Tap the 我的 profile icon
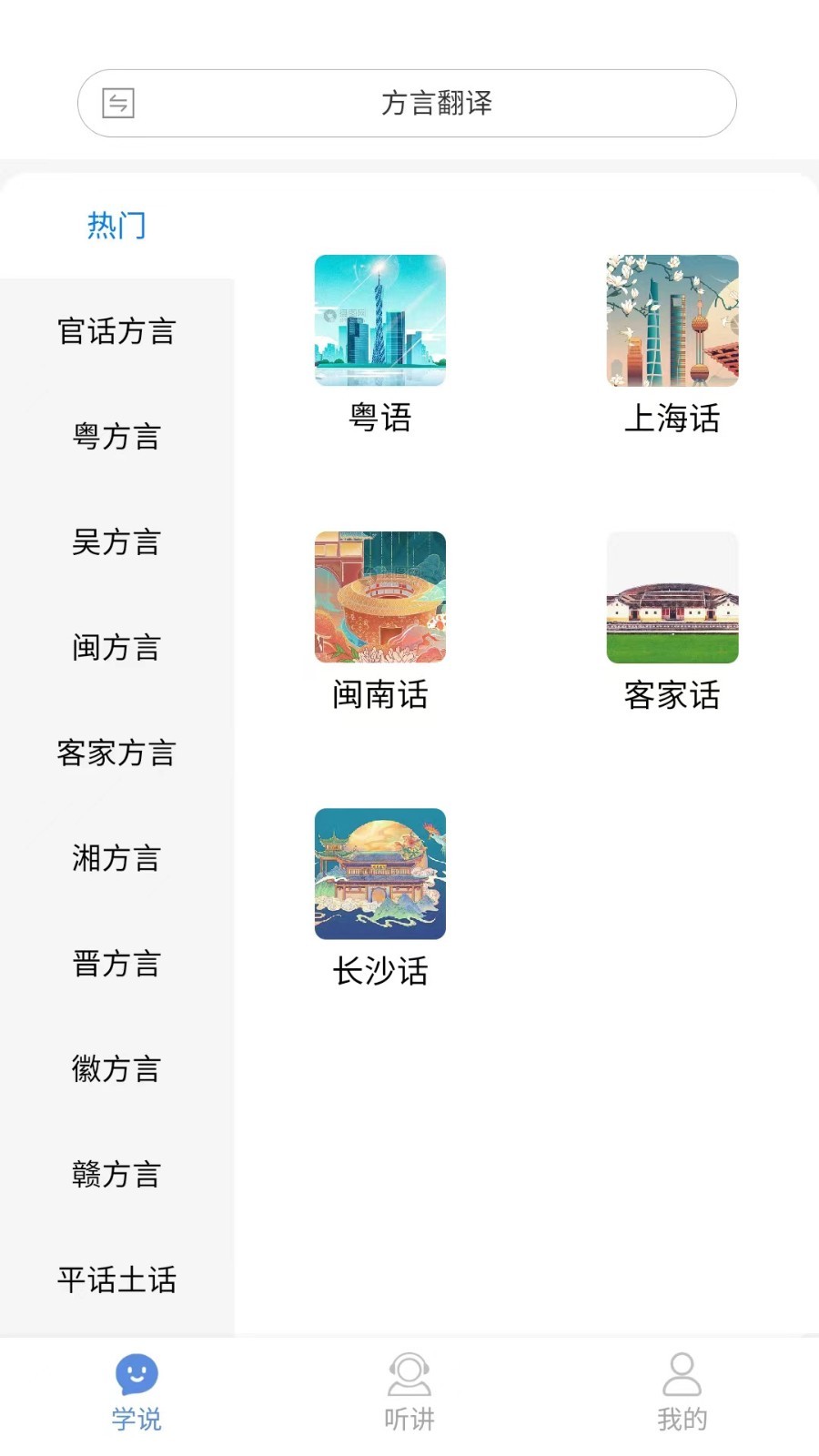The height and width of the screenshot is (1456, 819). (x=682, y=1378)
